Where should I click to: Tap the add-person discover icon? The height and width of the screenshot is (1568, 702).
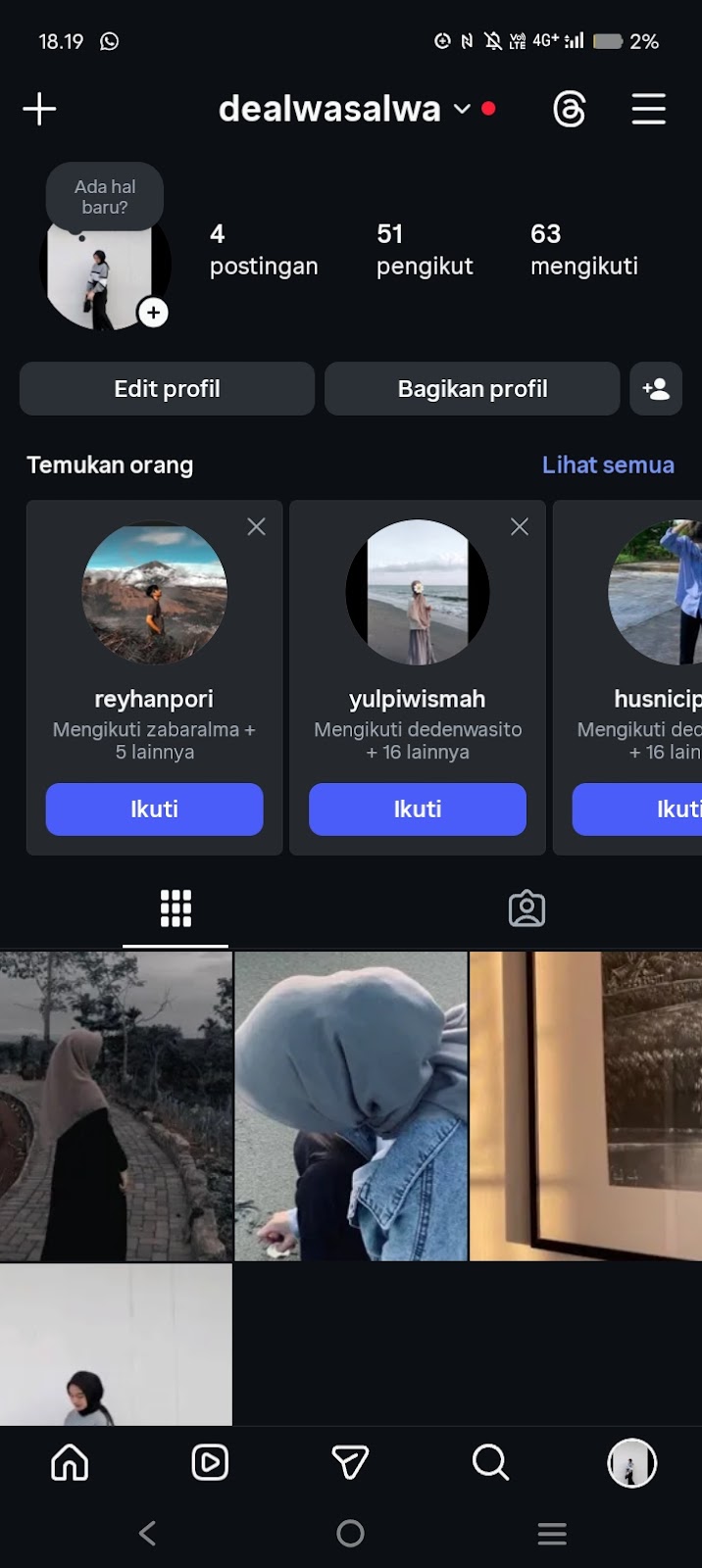tap(656, 389)
